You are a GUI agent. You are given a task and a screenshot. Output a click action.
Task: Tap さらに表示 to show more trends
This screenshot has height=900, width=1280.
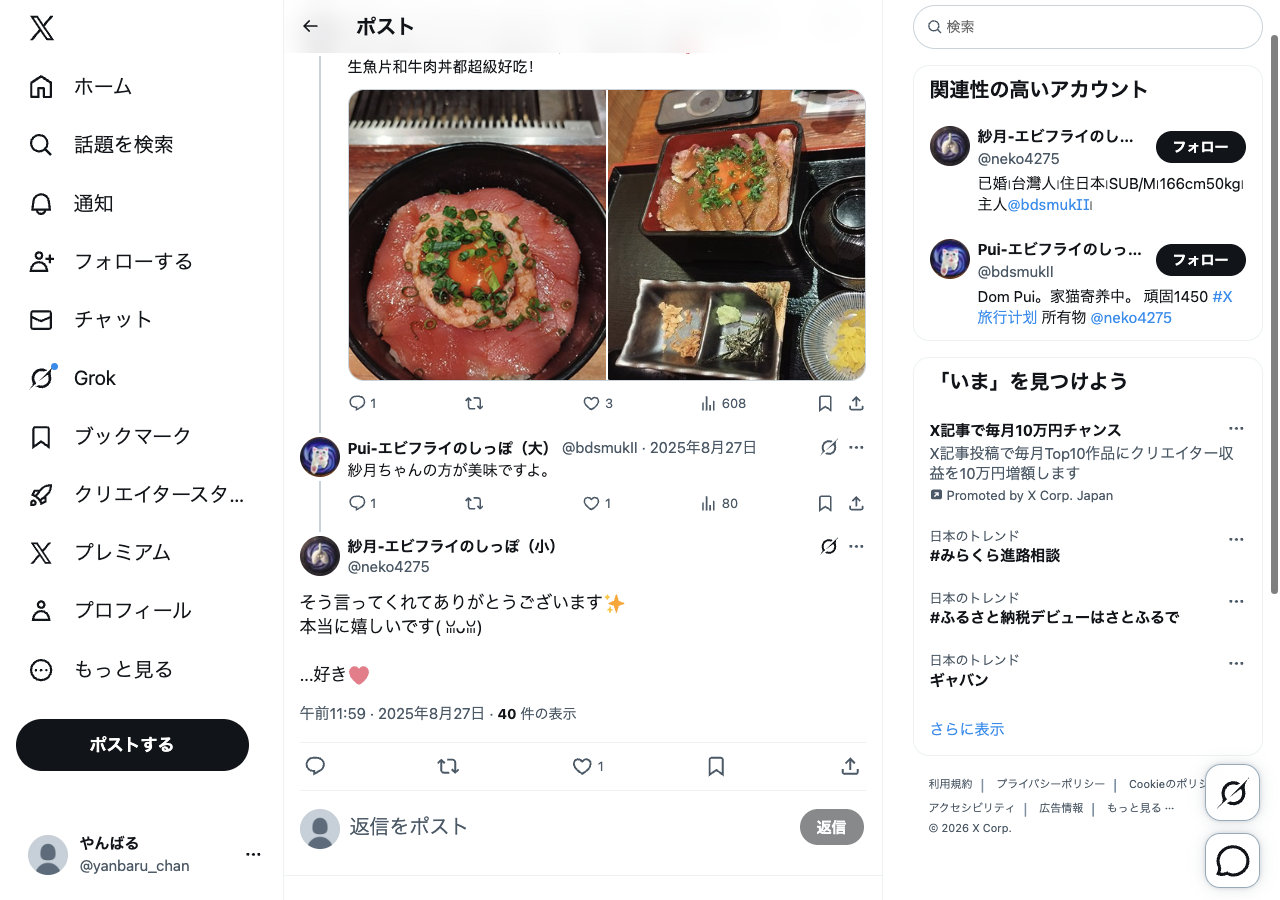point(967,729)
